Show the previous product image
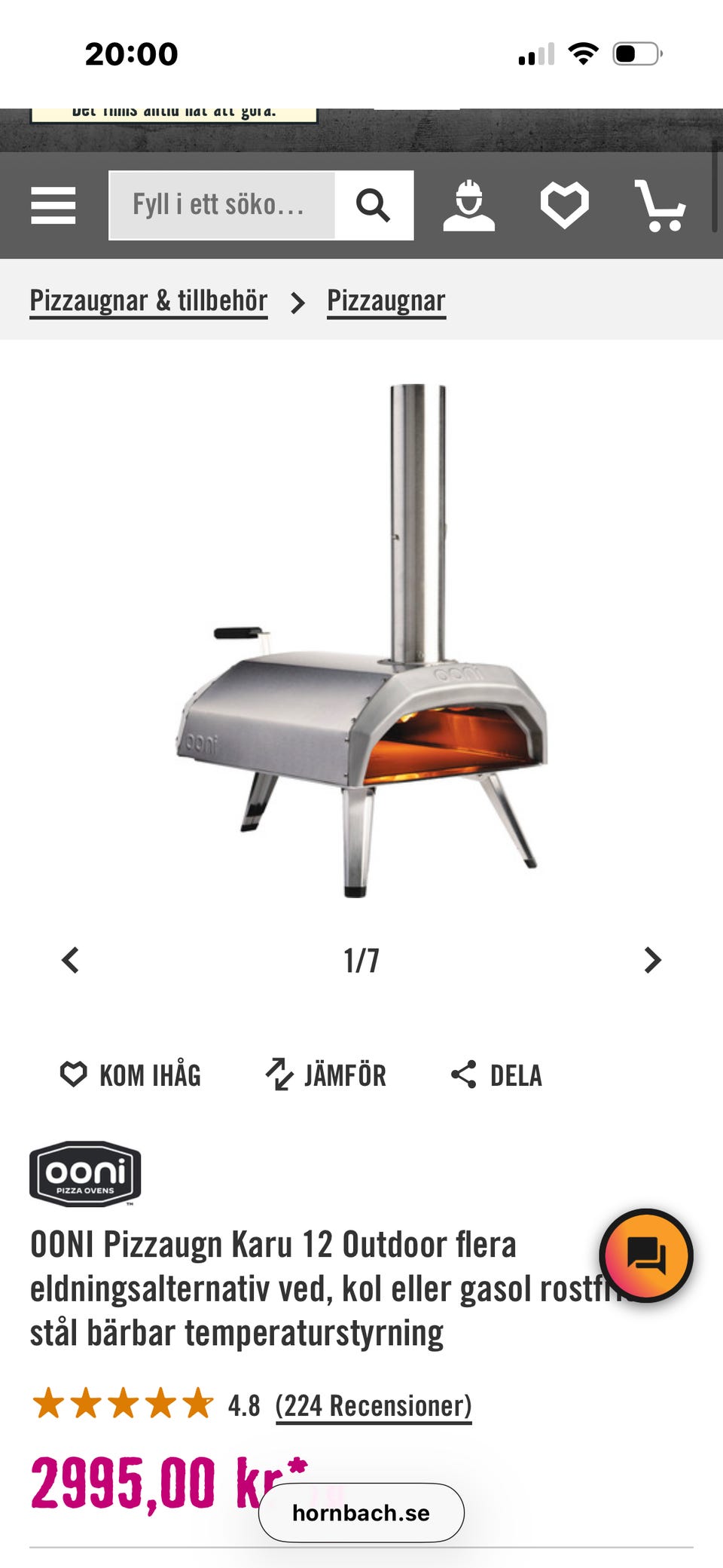723x1568 pixels. [71, 960]
